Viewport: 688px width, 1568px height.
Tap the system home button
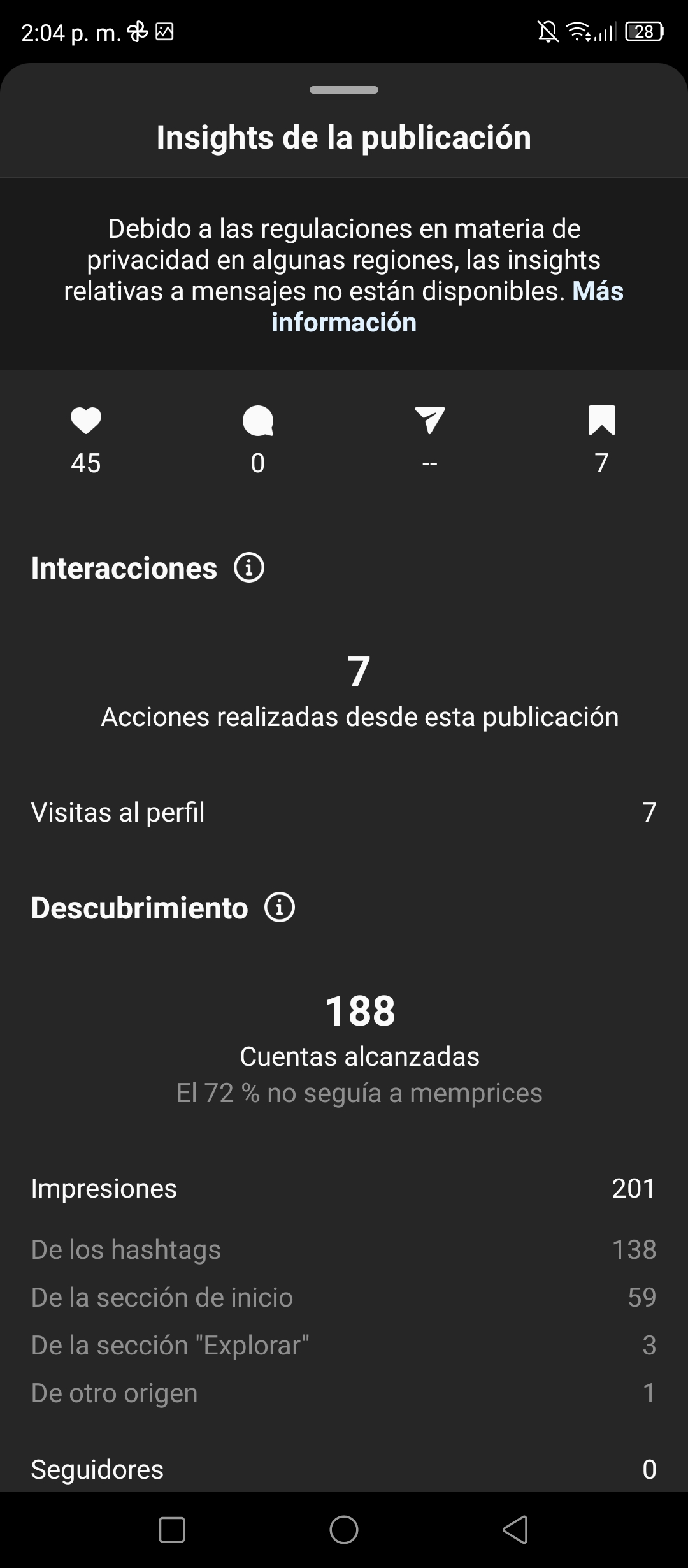click(344, 1529)
